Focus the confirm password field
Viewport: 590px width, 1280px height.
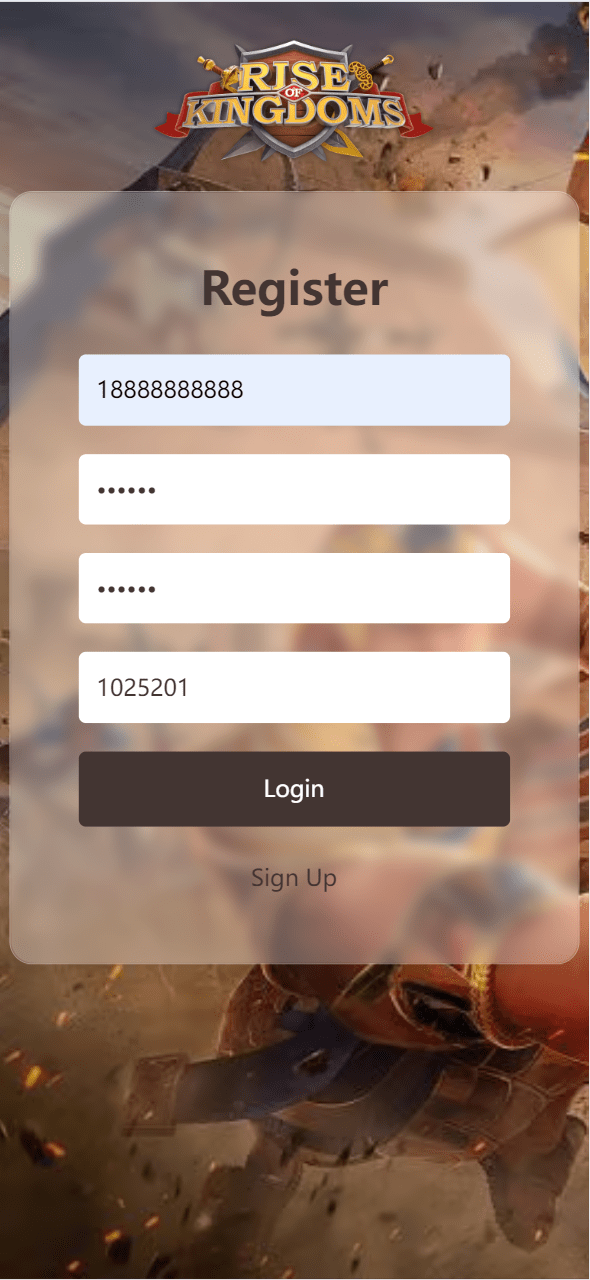(294, 588)
